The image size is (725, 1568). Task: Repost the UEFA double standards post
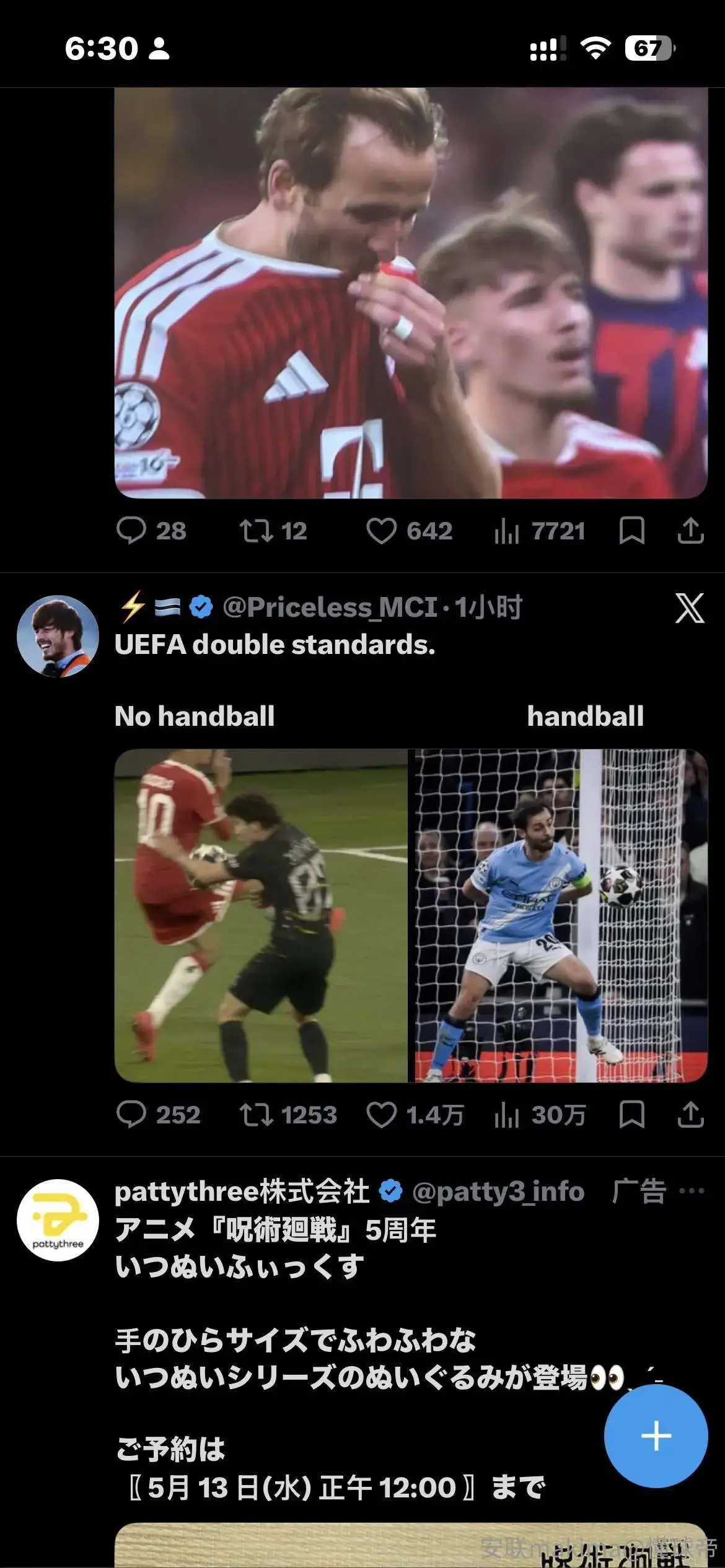coord(288,1115)
